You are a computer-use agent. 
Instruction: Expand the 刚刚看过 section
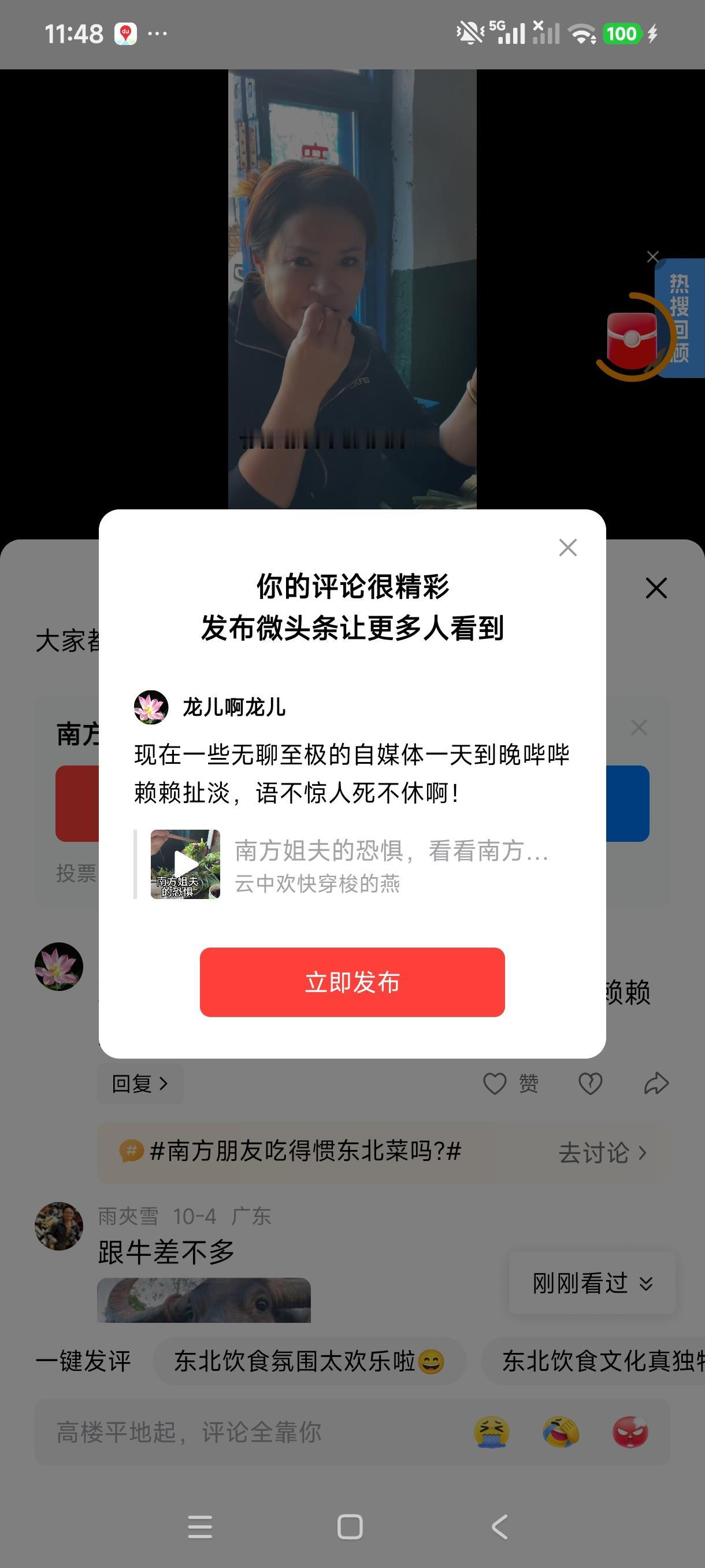(591, 1283)
